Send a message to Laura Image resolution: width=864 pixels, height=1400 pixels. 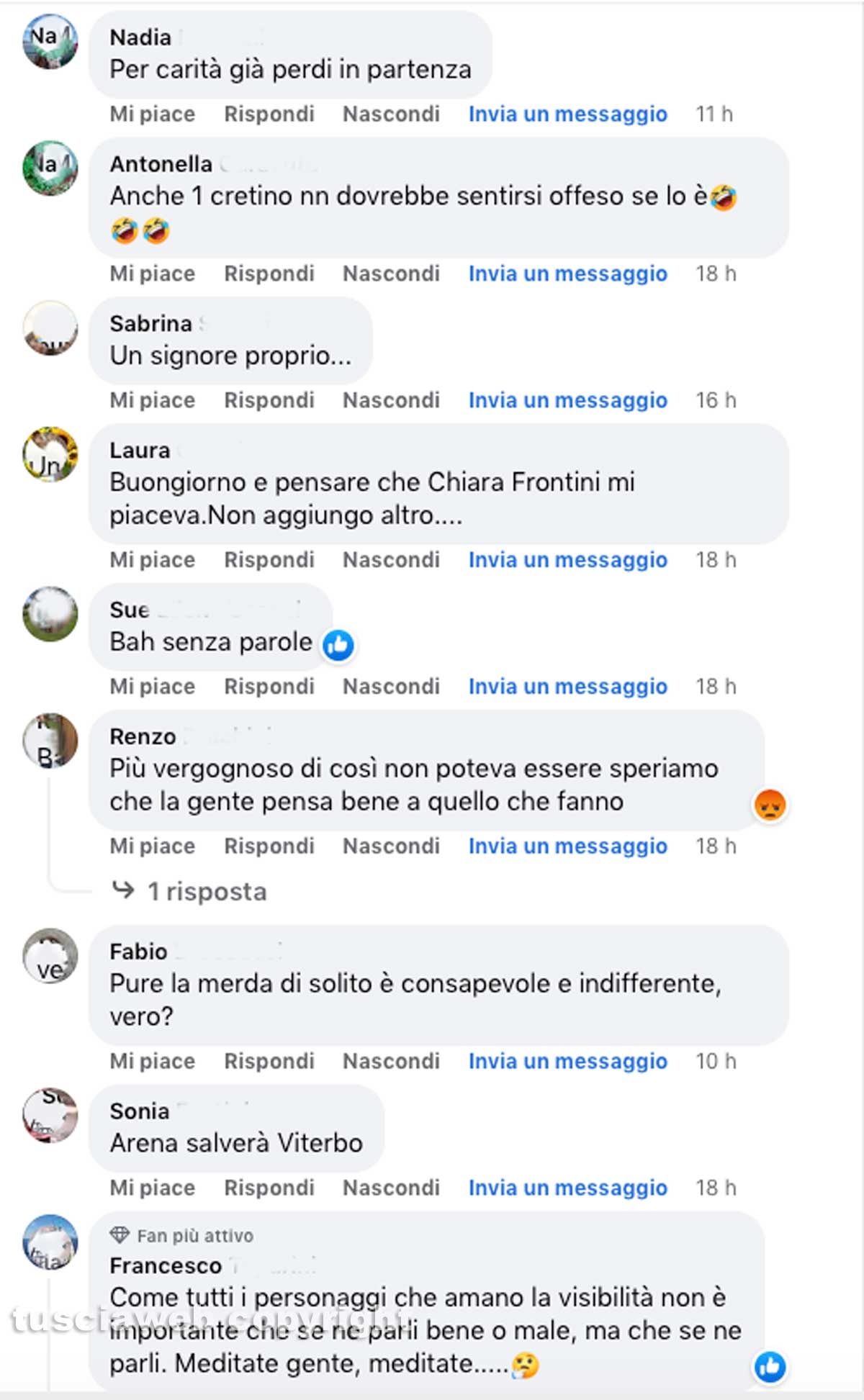tap(567, 560)
